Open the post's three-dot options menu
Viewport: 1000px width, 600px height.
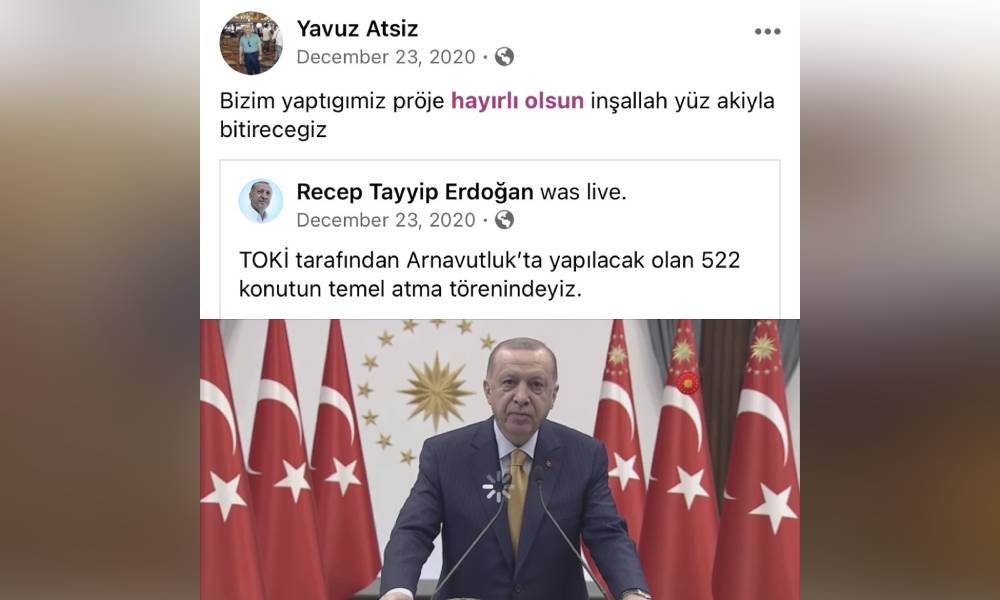pyautogui.click(x=767, y=32)
